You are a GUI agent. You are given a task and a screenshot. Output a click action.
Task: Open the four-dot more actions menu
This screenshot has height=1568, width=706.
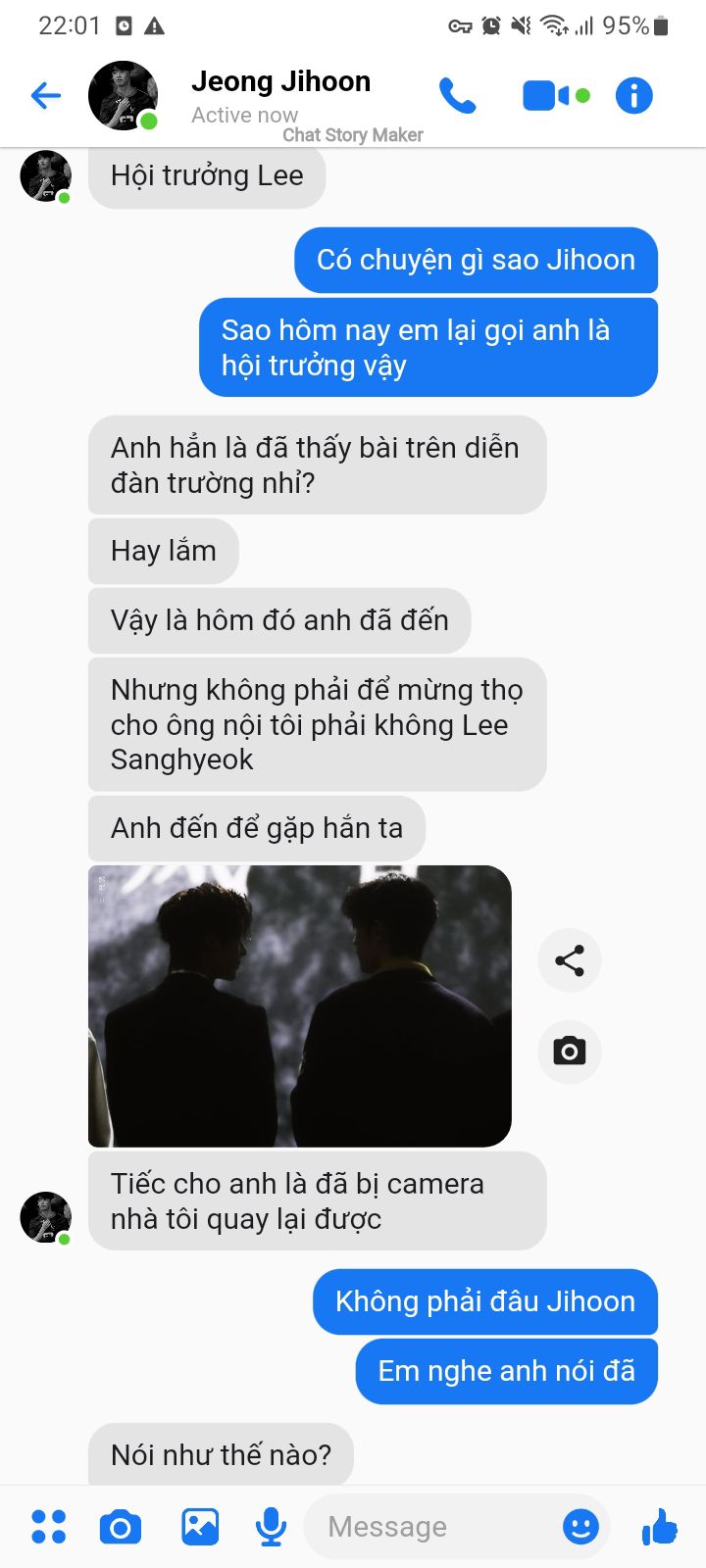(x=48, y=1527)
